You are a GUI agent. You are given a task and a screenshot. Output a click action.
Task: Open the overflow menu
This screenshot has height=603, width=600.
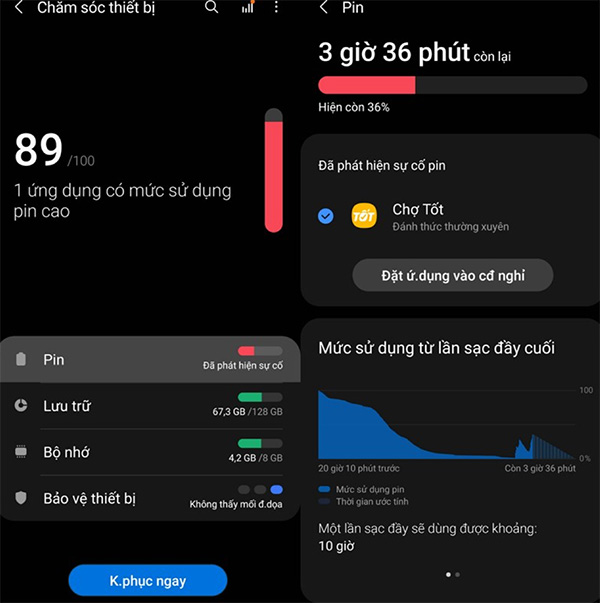(x=277, y=8)
